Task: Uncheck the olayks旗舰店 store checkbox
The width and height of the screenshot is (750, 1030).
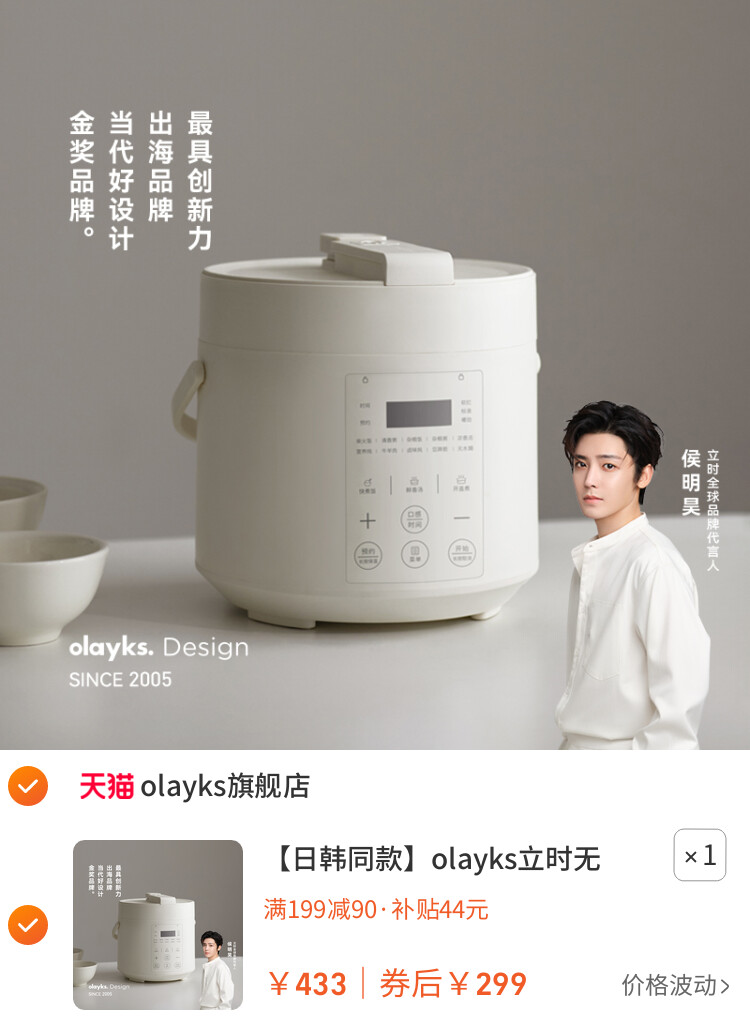Action: [x=28, y=786]
